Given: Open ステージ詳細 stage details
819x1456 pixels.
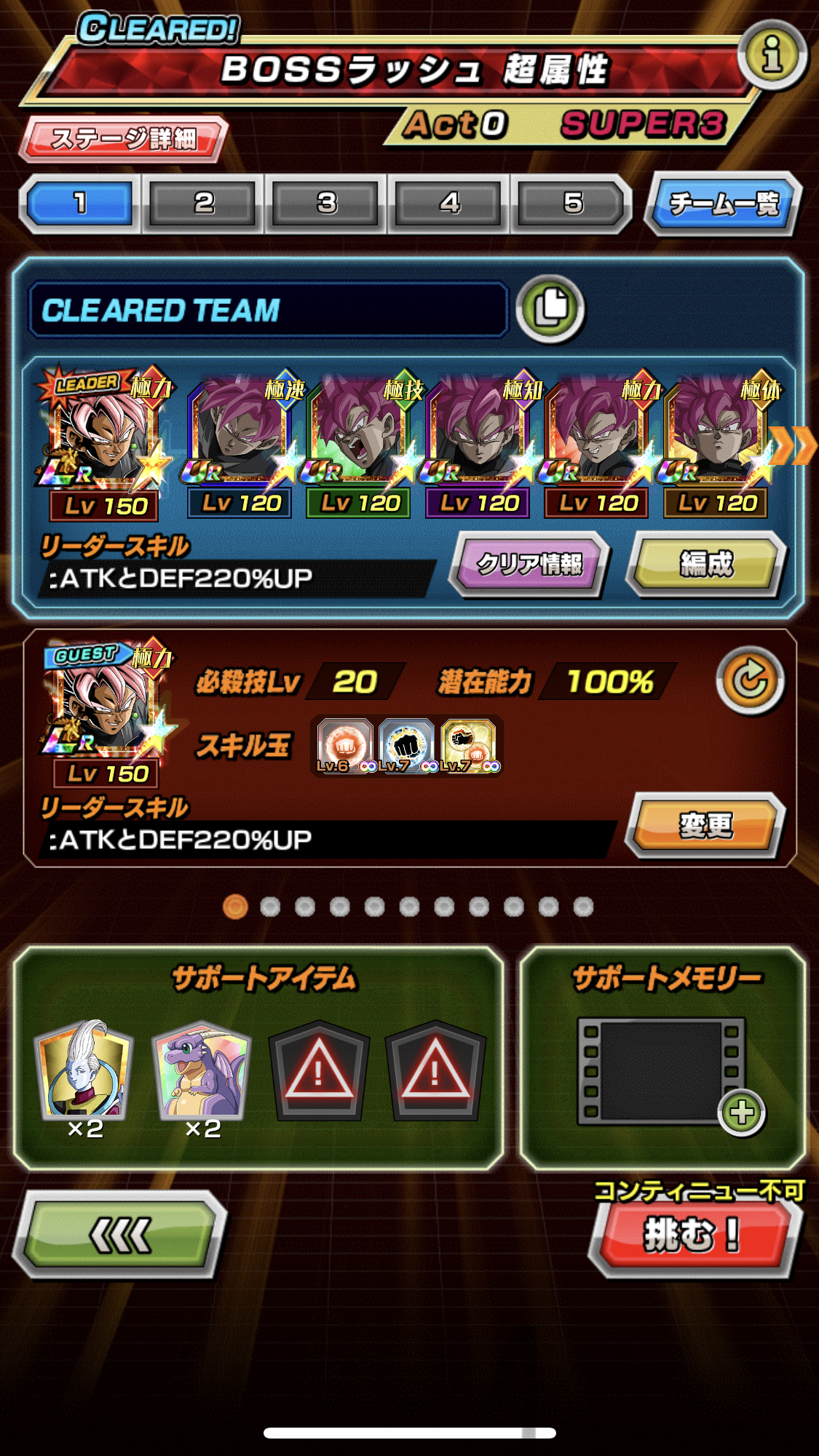Looking at the screenshot, I should point(123,138).
